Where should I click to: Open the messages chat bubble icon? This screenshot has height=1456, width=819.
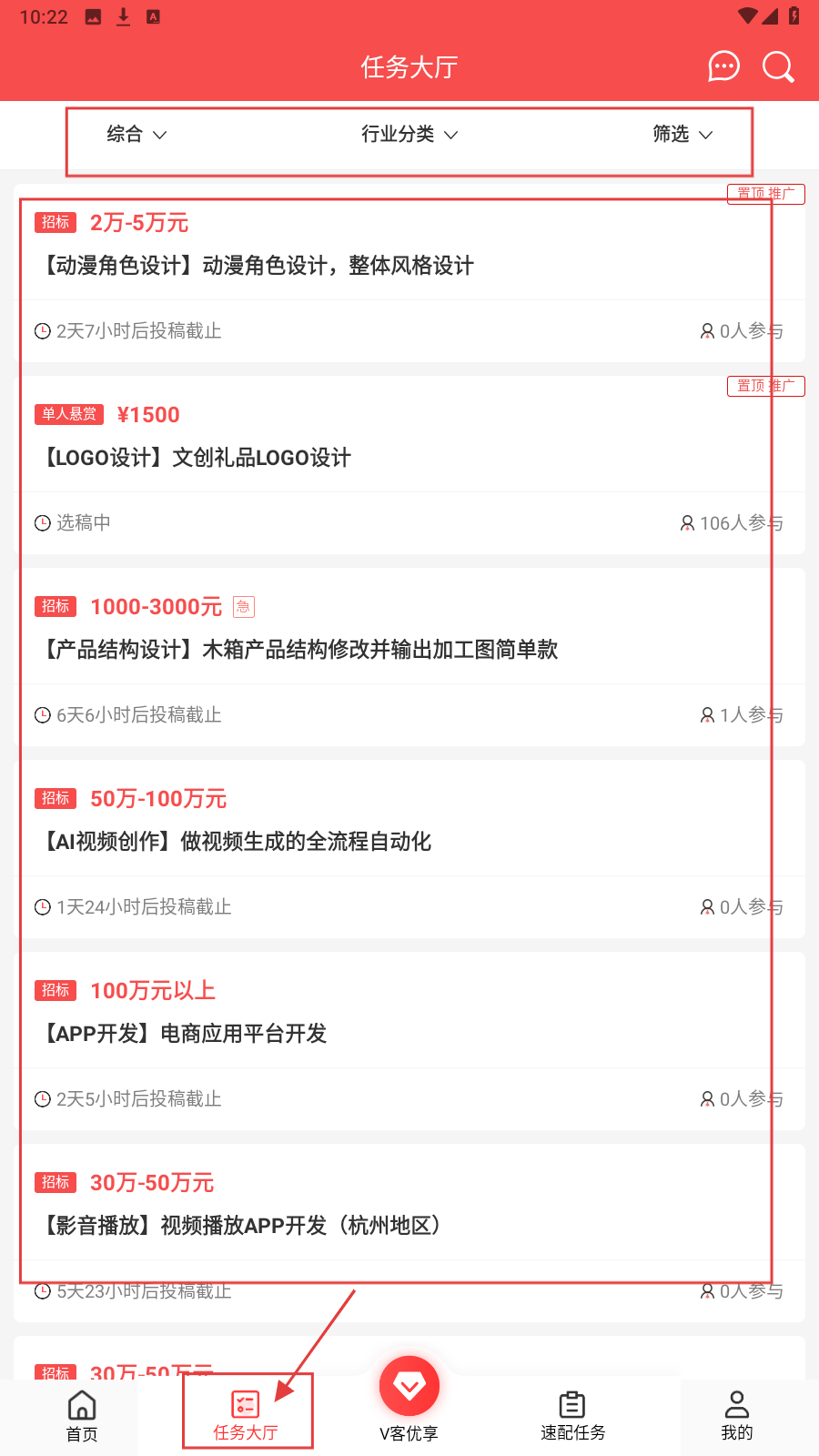pos(723,66)
